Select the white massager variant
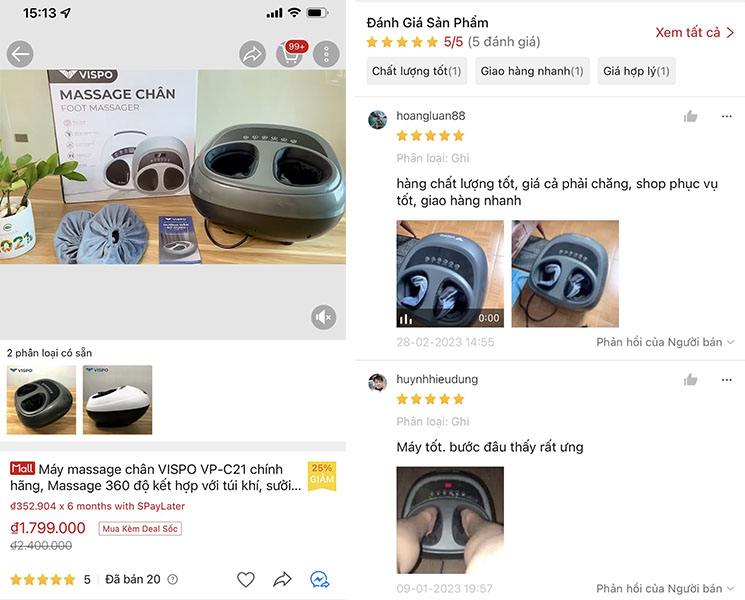This screenshot has height=600, width=745. pyautogui.click(x=117, y=400)
